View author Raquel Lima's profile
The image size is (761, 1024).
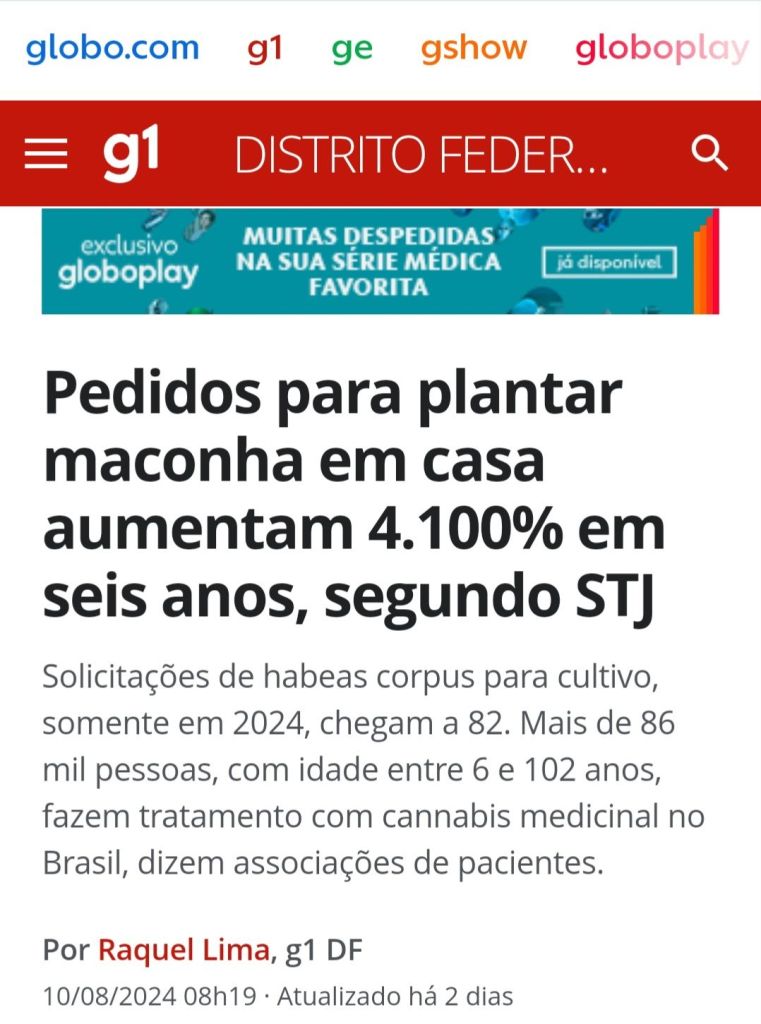pos(183,950)
